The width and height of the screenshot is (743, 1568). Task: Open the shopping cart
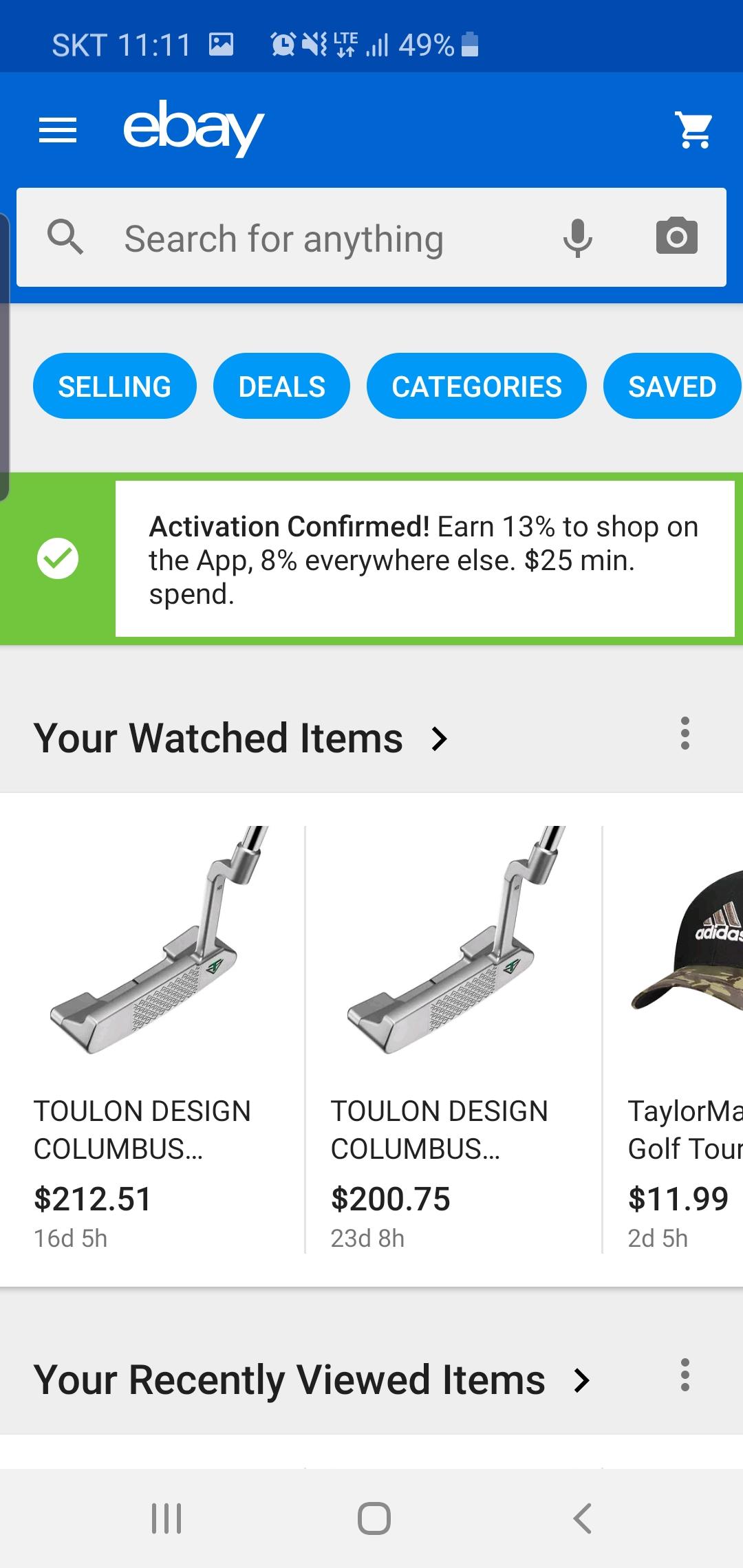(694, 130)
